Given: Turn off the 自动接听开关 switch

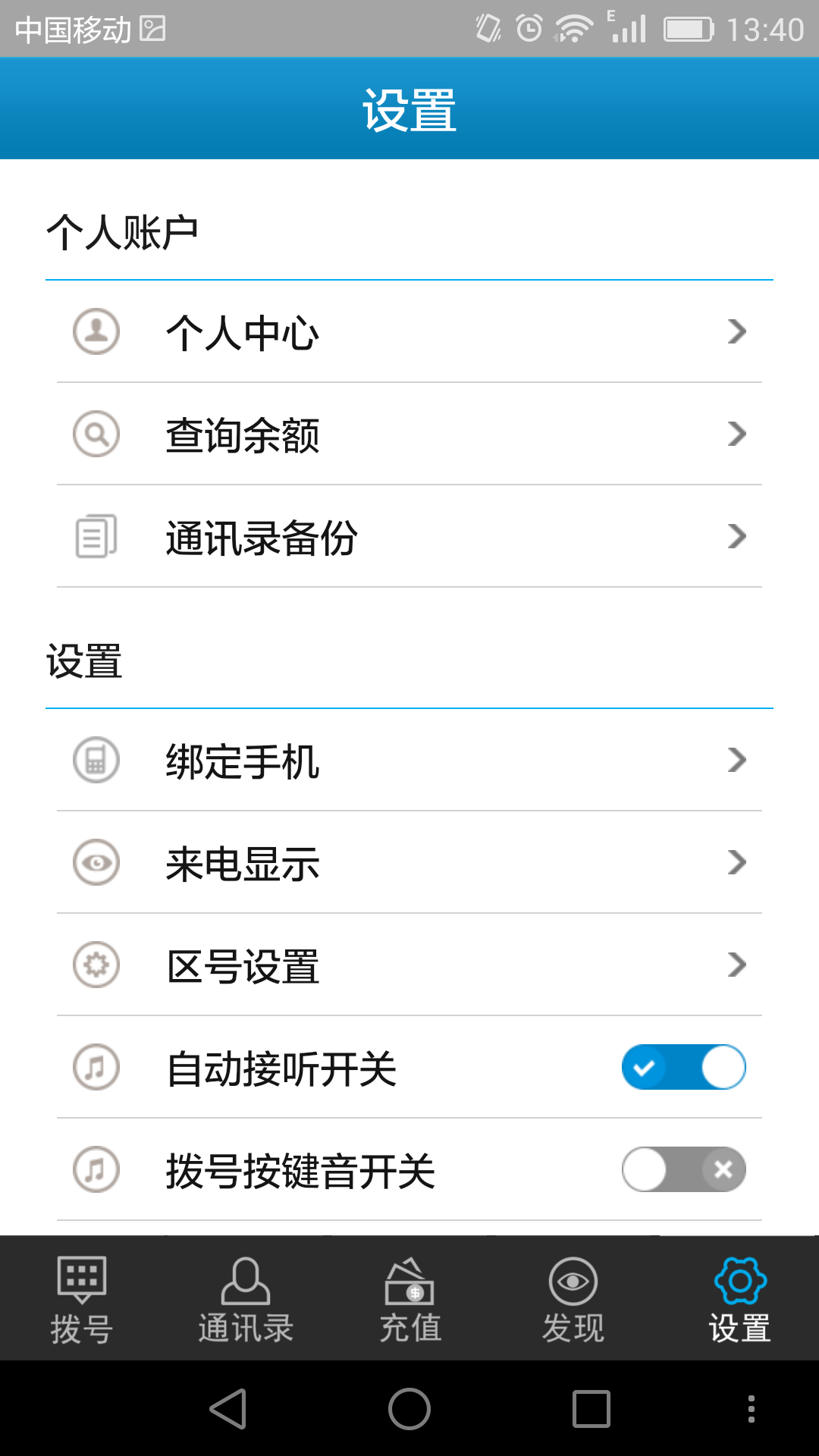Looking at the screenshot, I should (x=683, y=1068).
